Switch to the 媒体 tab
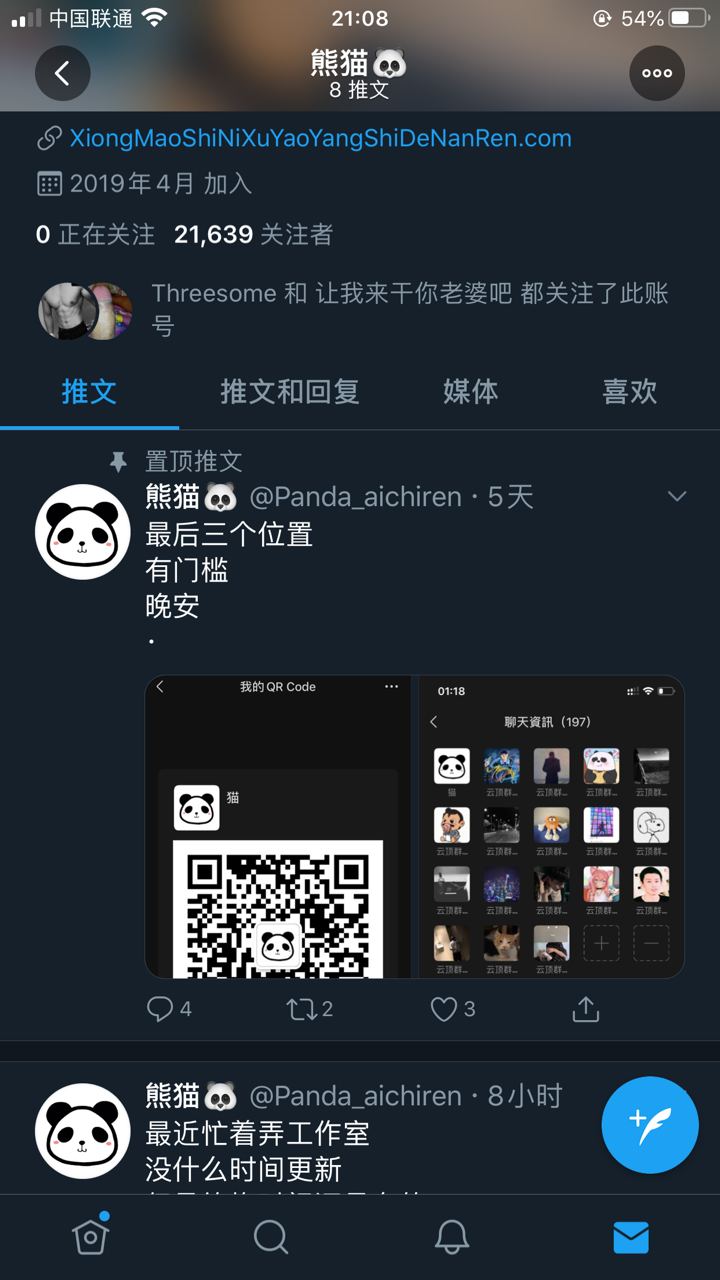 pos(470,391)
